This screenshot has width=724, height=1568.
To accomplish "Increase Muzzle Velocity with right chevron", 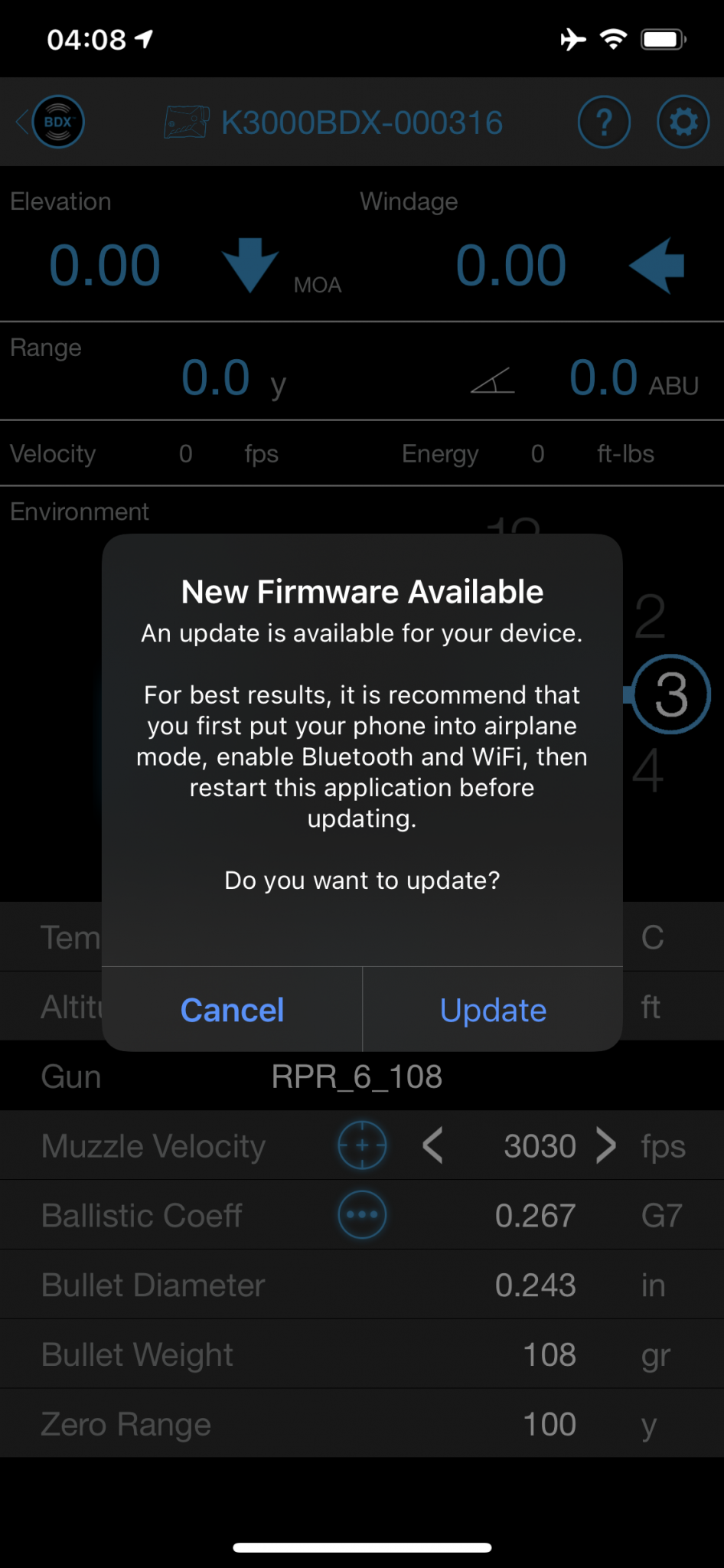I will pyautogui.click(x=606, y=1146).
